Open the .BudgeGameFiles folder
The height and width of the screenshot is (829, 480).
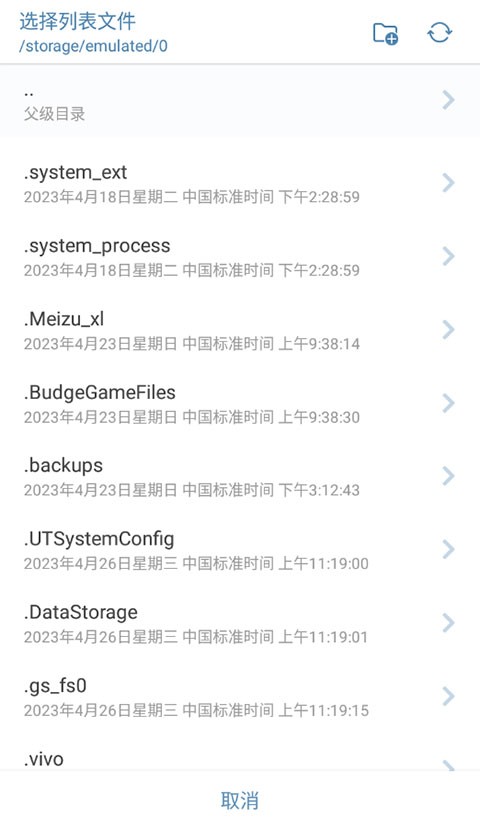(x=240, y=403)
